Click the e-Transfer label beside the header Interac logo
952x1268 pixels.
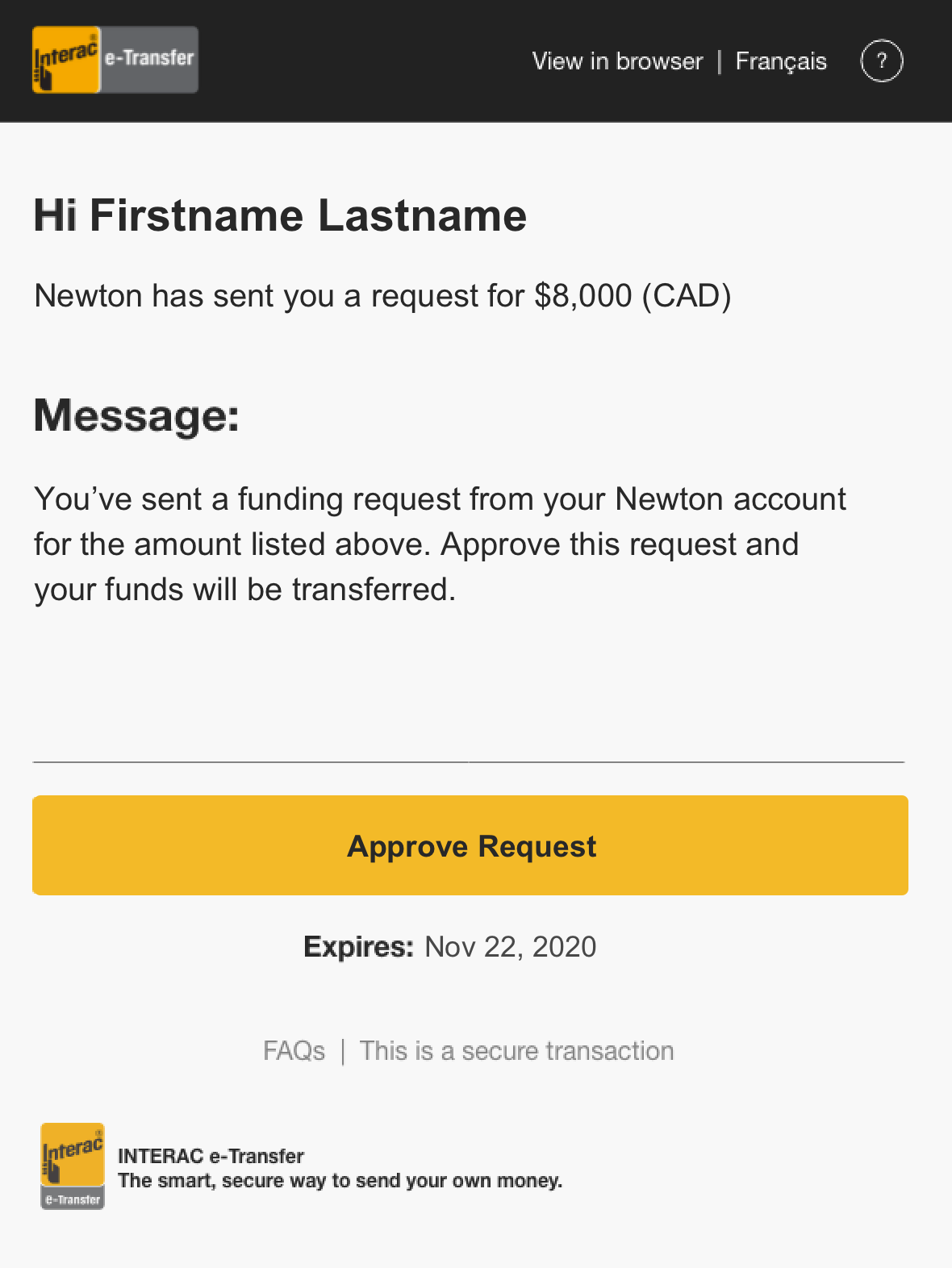(149, 58)
